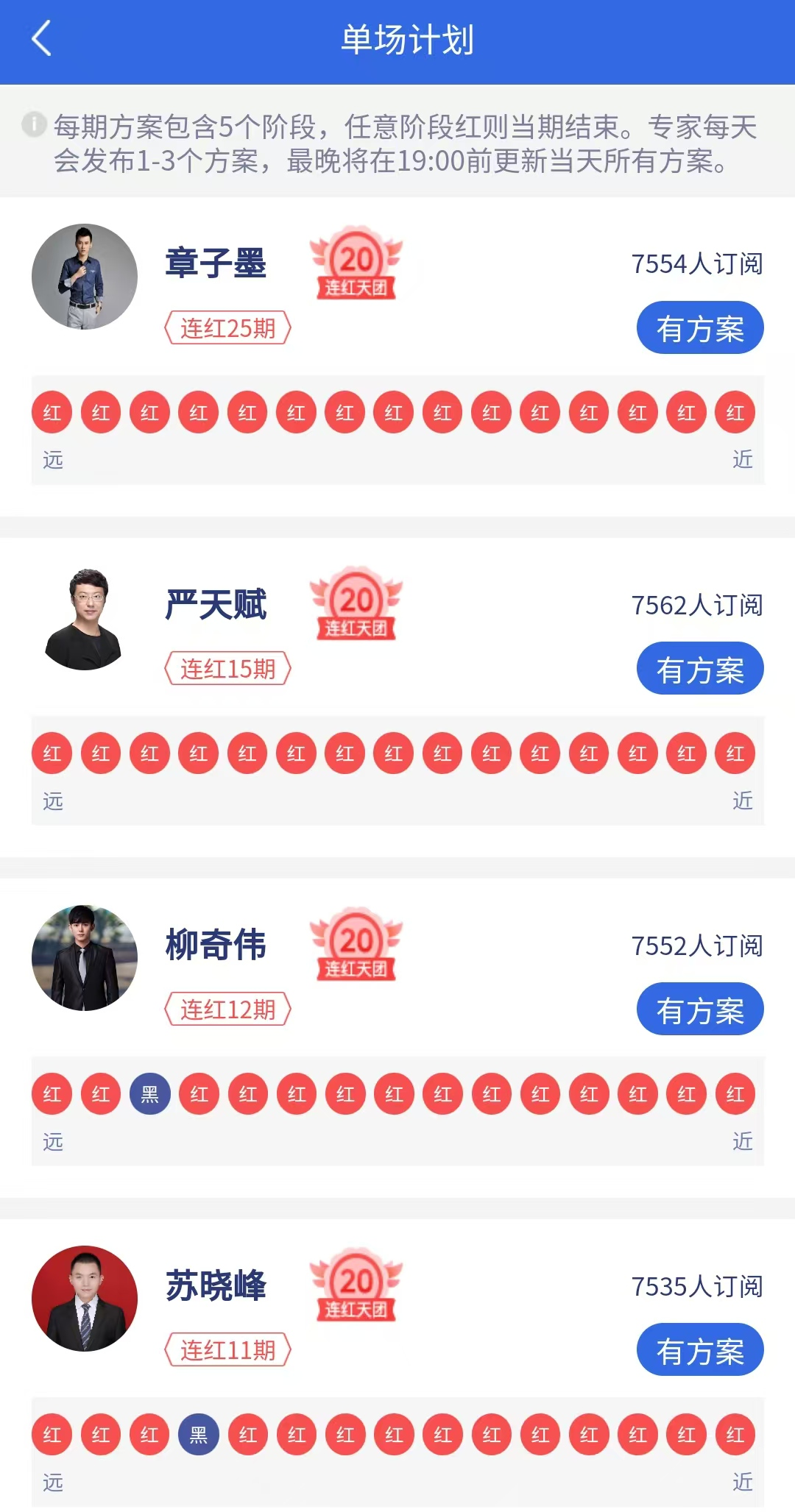Go back from 单场计划 page
The width and height of the screenshot is (795, 1512).
click(42, 39)
